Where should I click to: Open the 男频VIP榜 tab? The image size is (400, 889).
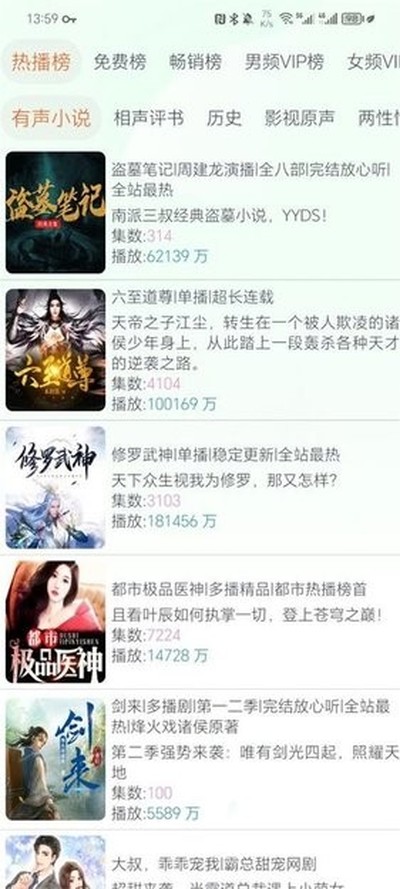point(284,62)
